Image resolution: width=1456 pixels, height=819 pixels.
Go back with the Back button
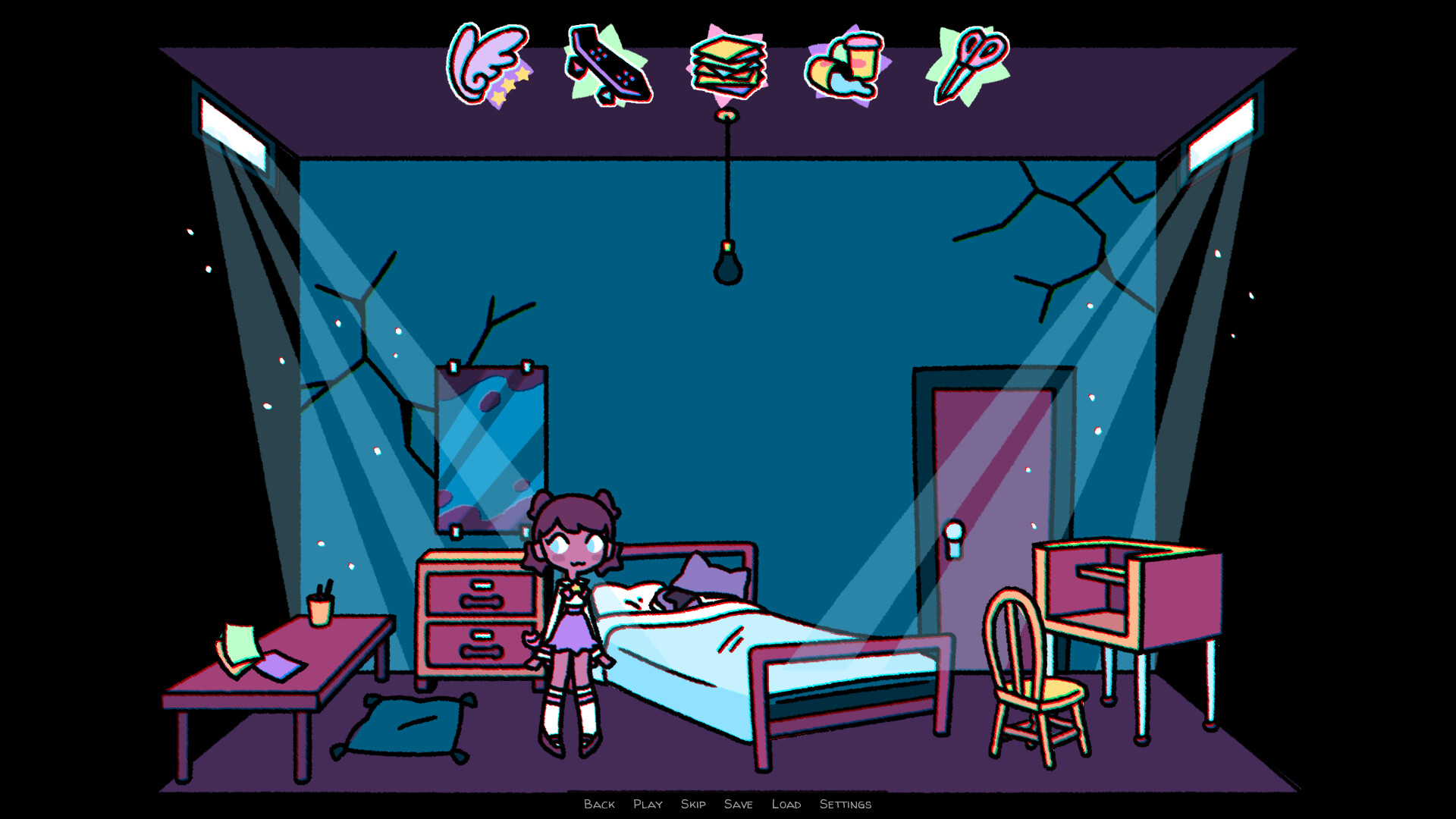[599, 804]
